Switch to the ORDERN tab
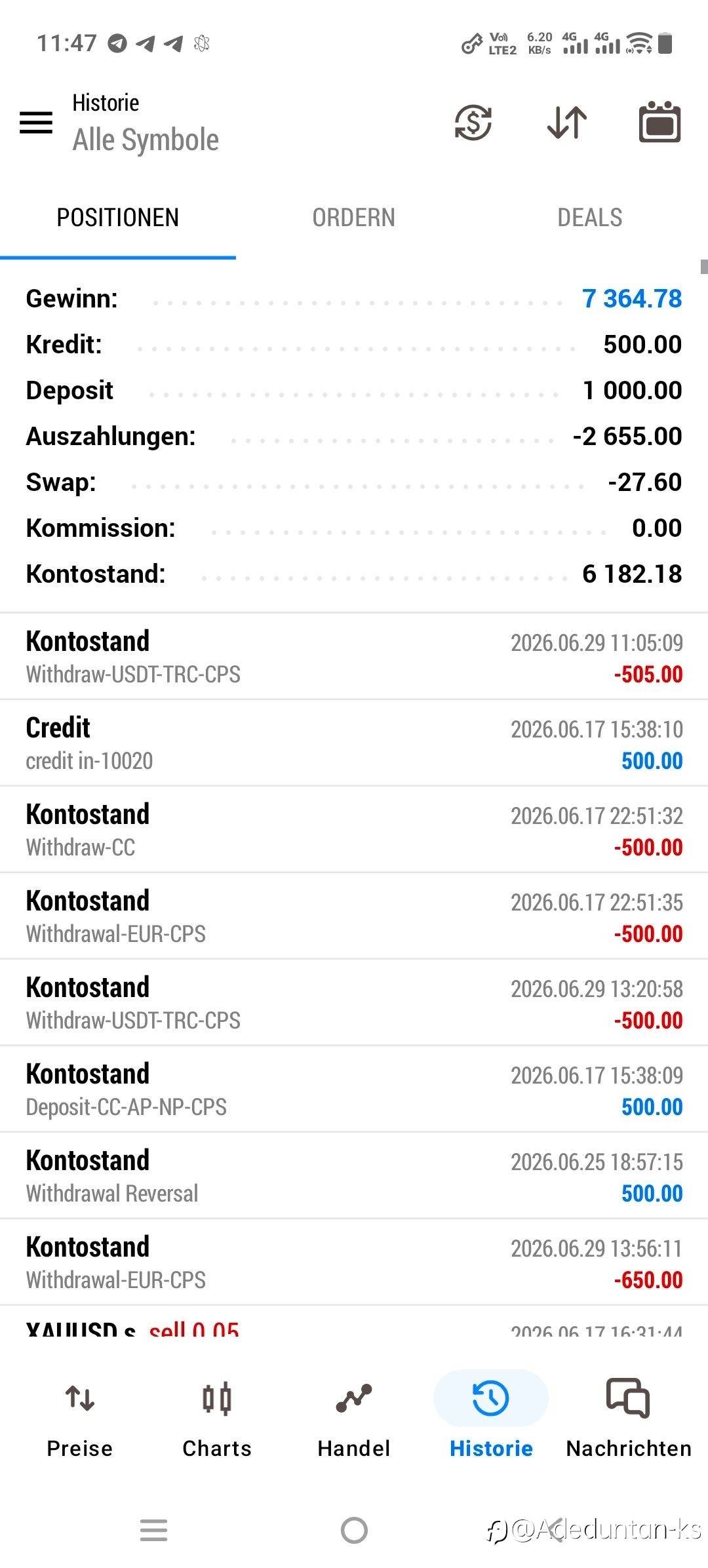This screenshot has height=1568, width=708. [354, 218]
